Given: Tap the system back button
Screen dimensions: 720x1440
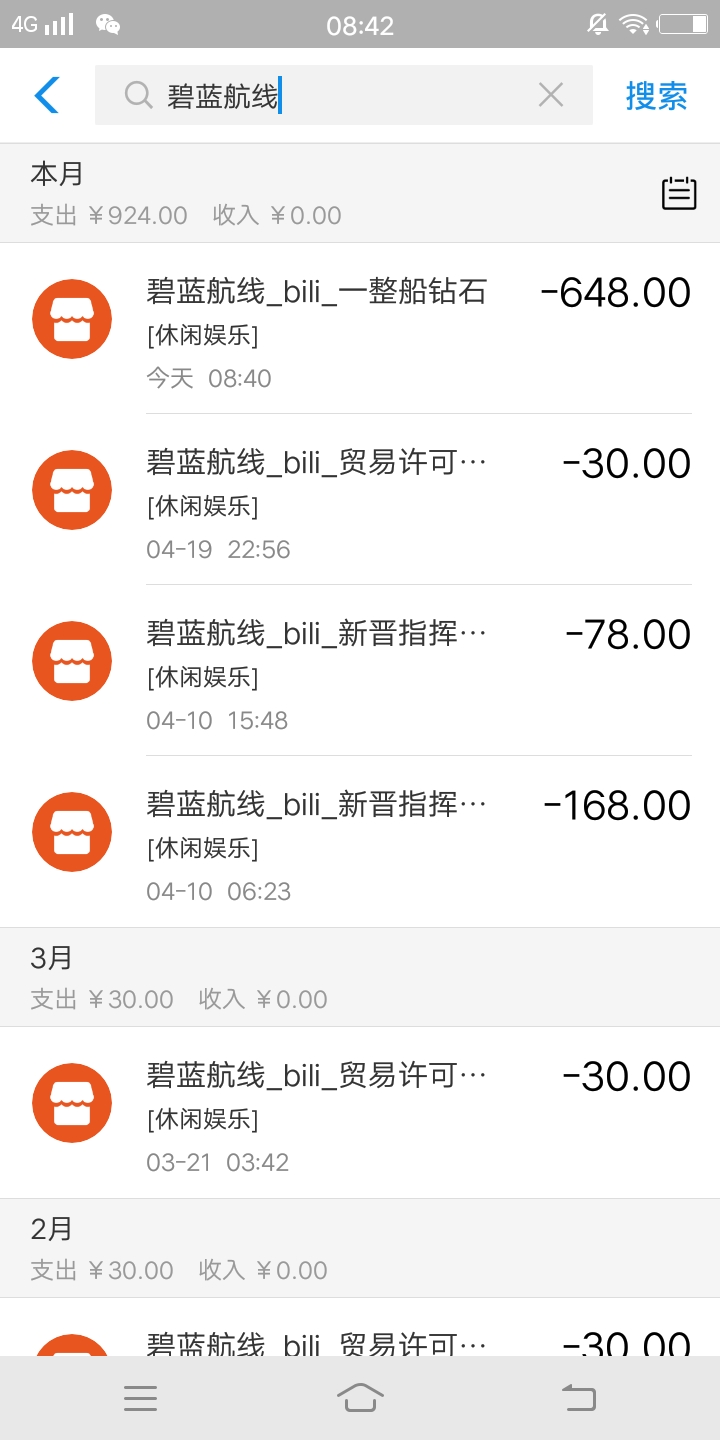Looking at the screenshot, I should [579, 1397].
